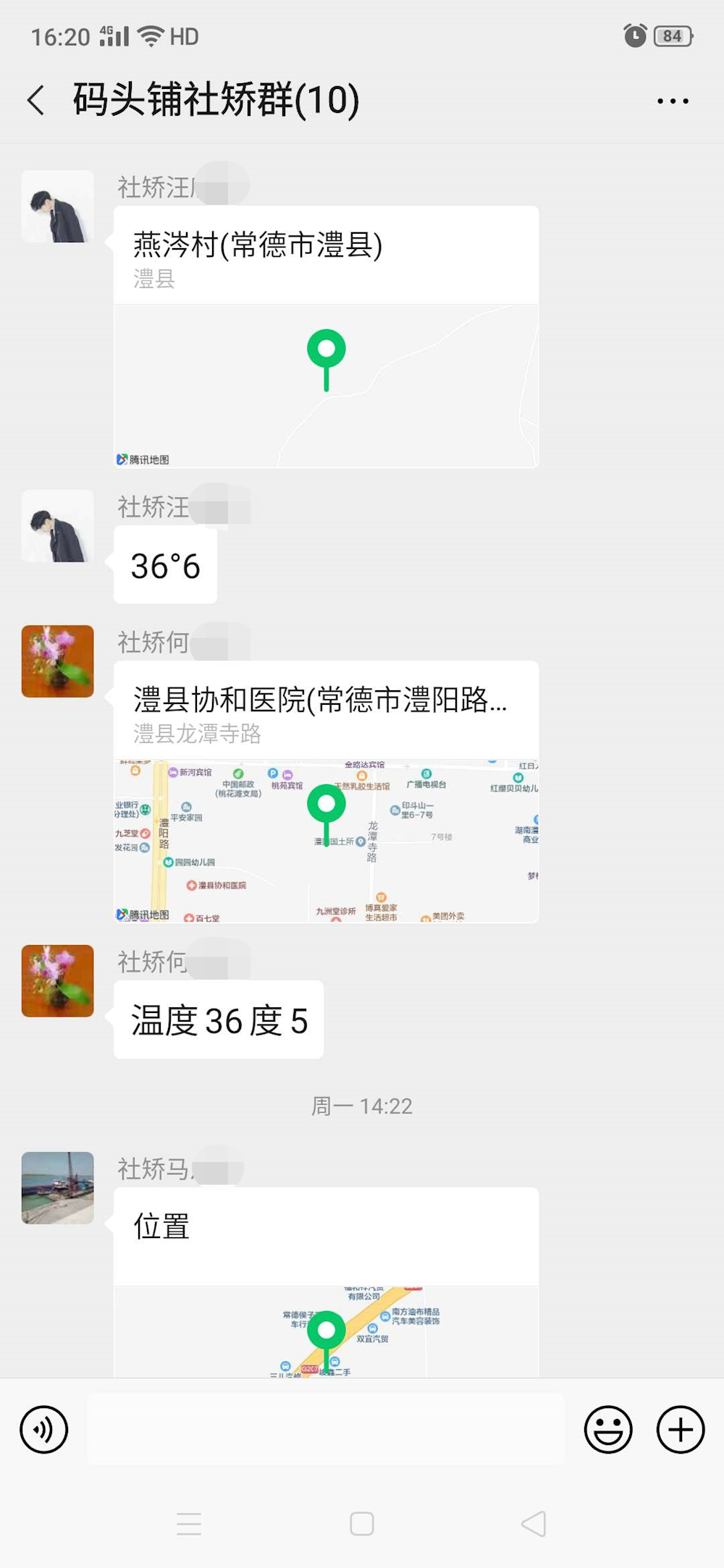
Task: Open the plus attachment icon
Action: [x=679, y=1429]
